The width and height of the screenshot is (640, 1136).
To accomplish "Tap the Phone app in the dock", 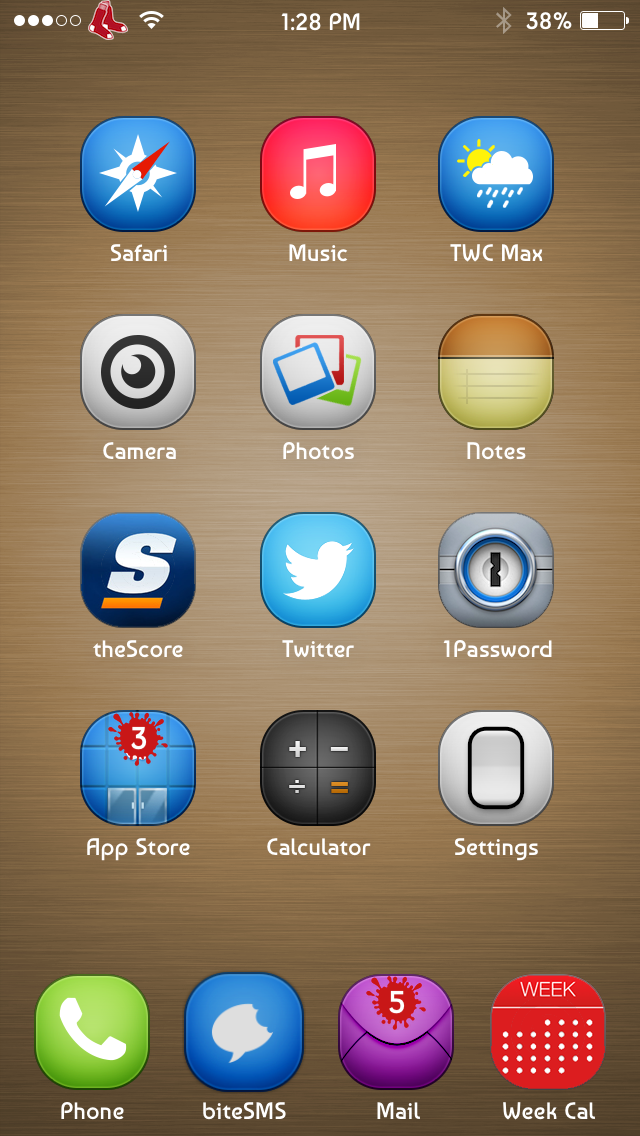I will click(x=92, y=1032).
